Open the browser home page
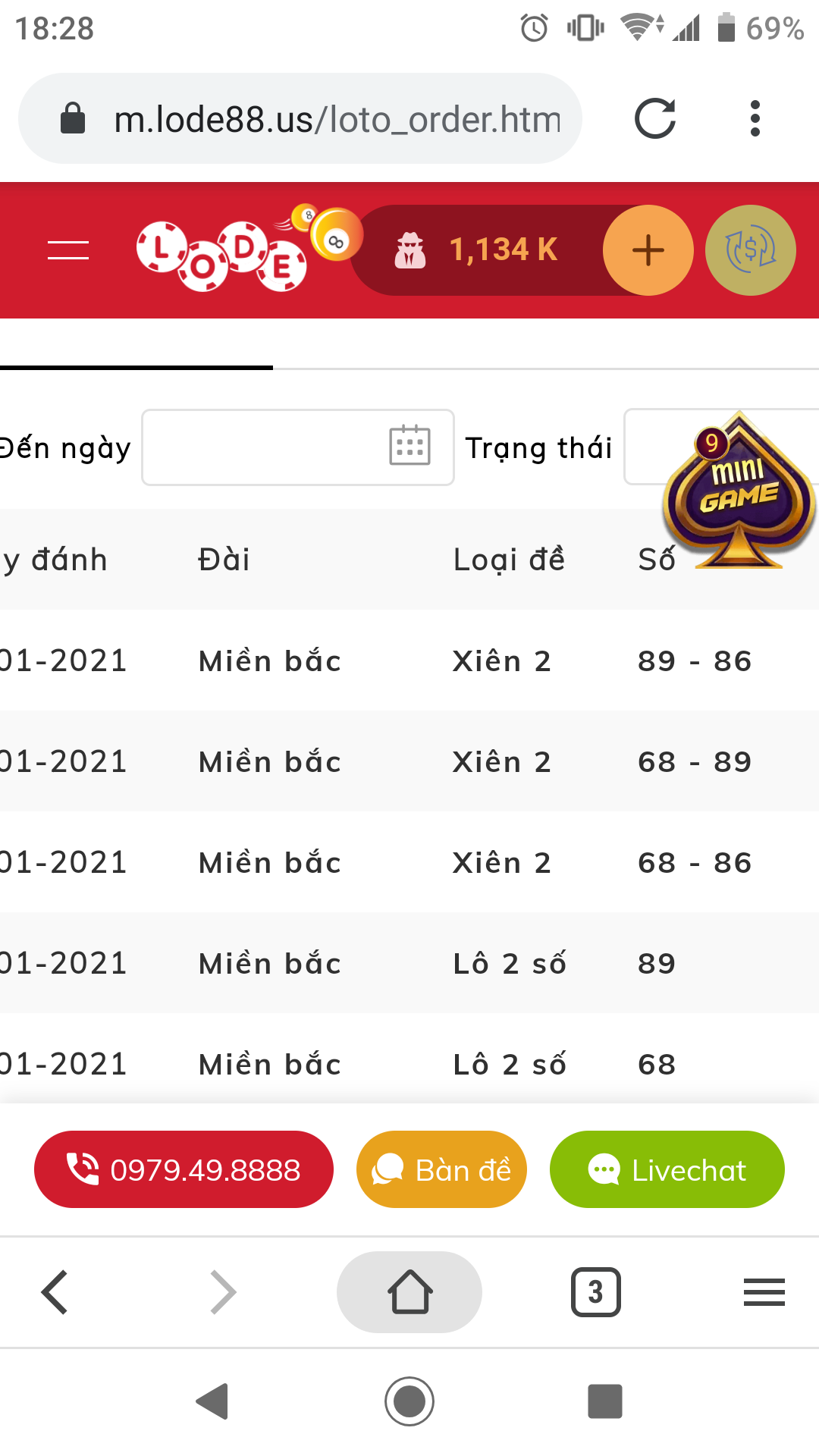The height and width of the screenshot is (1456, 819). (409, 1291)
